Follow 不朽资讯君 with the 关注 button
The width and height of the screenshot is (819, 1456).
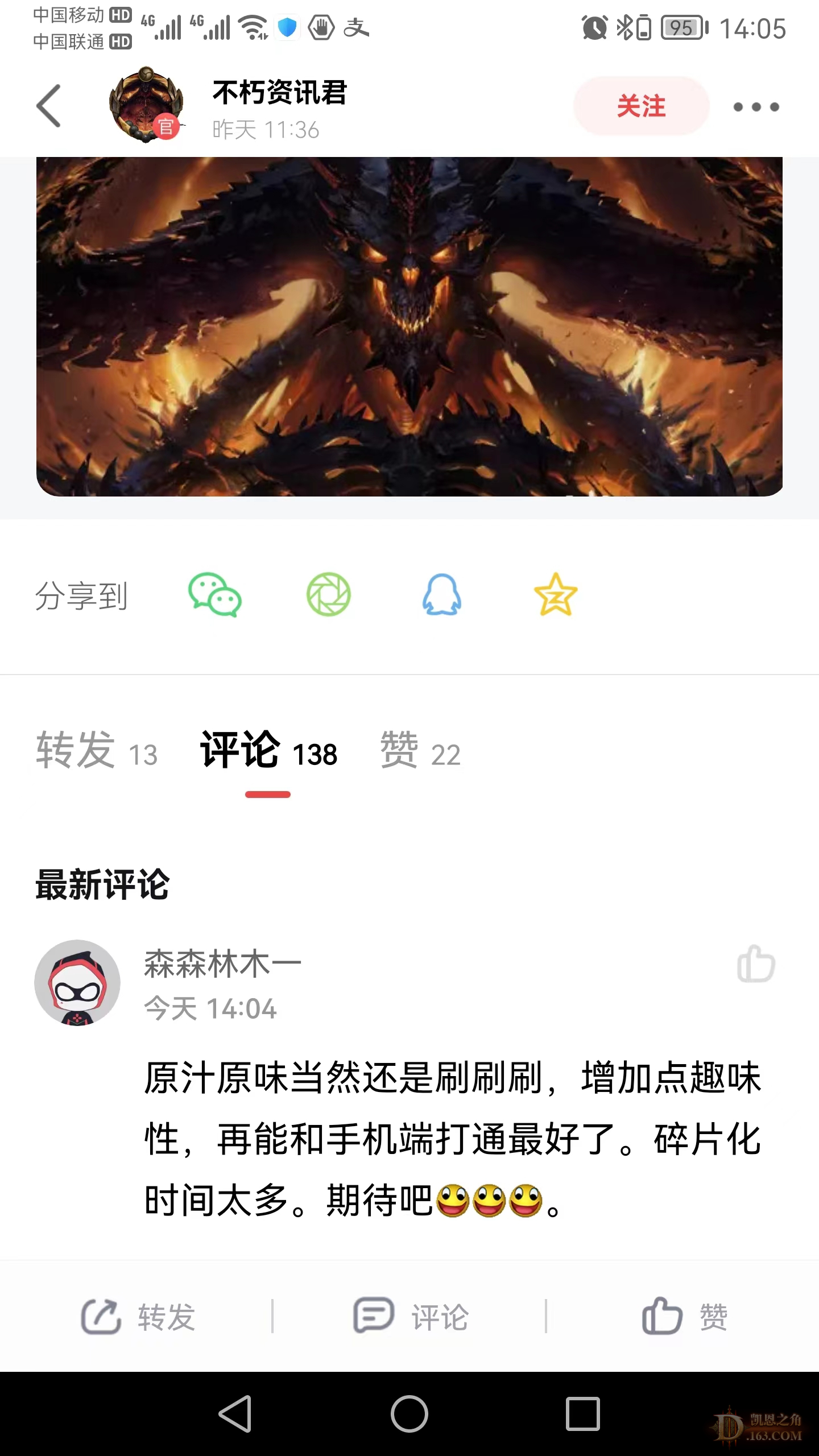641,106
